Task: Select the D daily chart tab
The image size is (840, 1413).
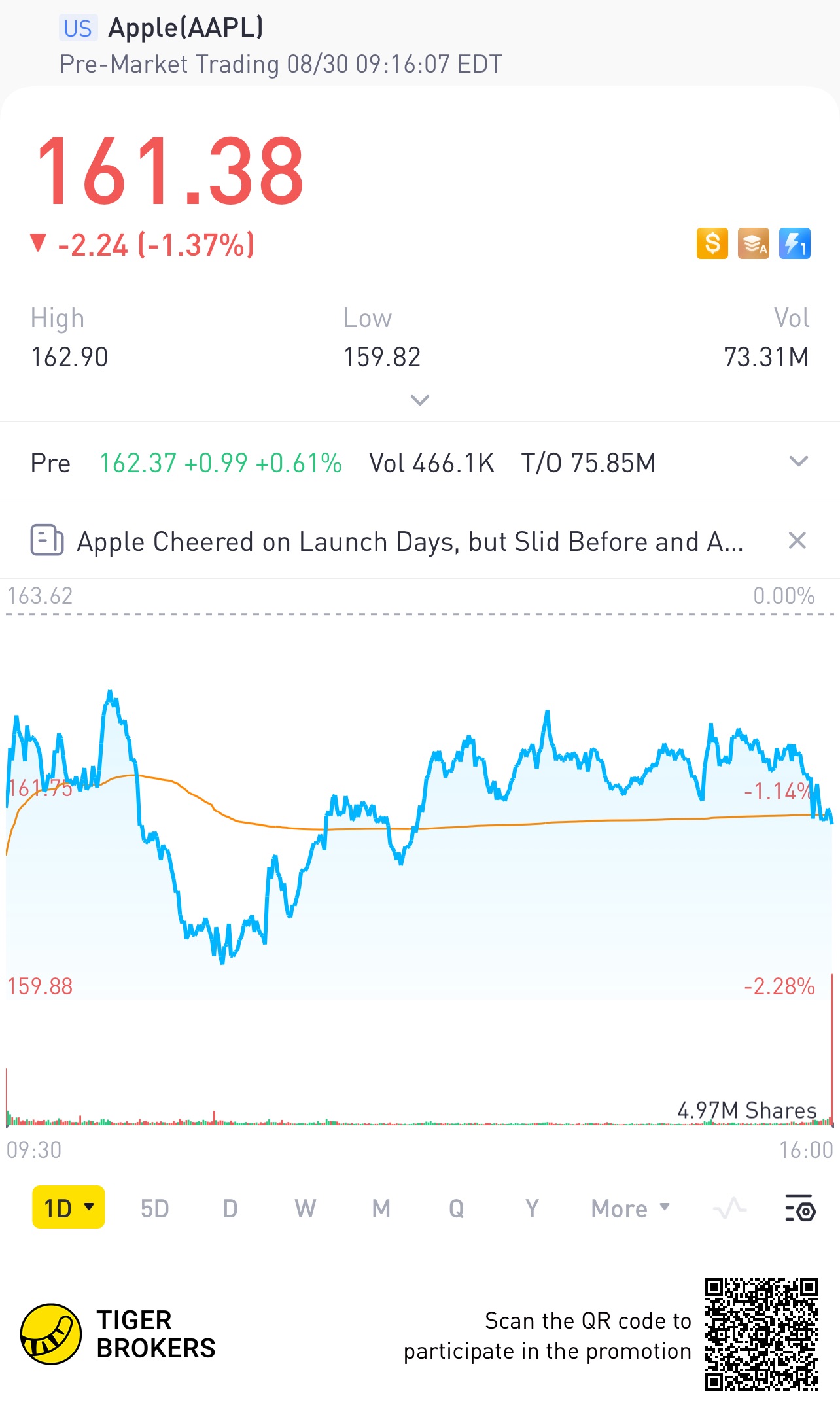Action: click(x=230, y=1209)
